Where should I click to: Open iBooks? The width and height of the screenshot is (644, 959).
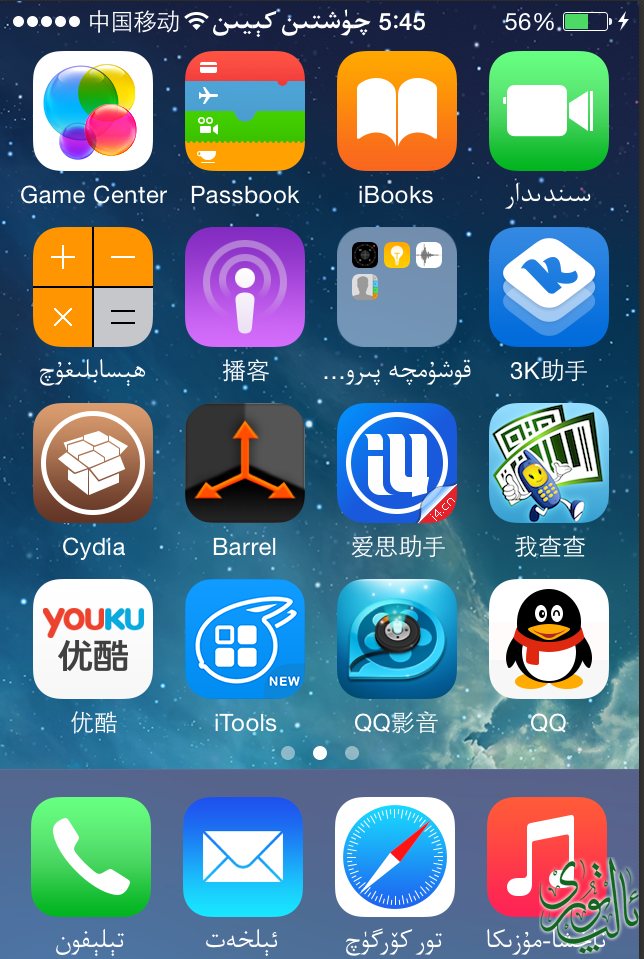click(397, 111)
